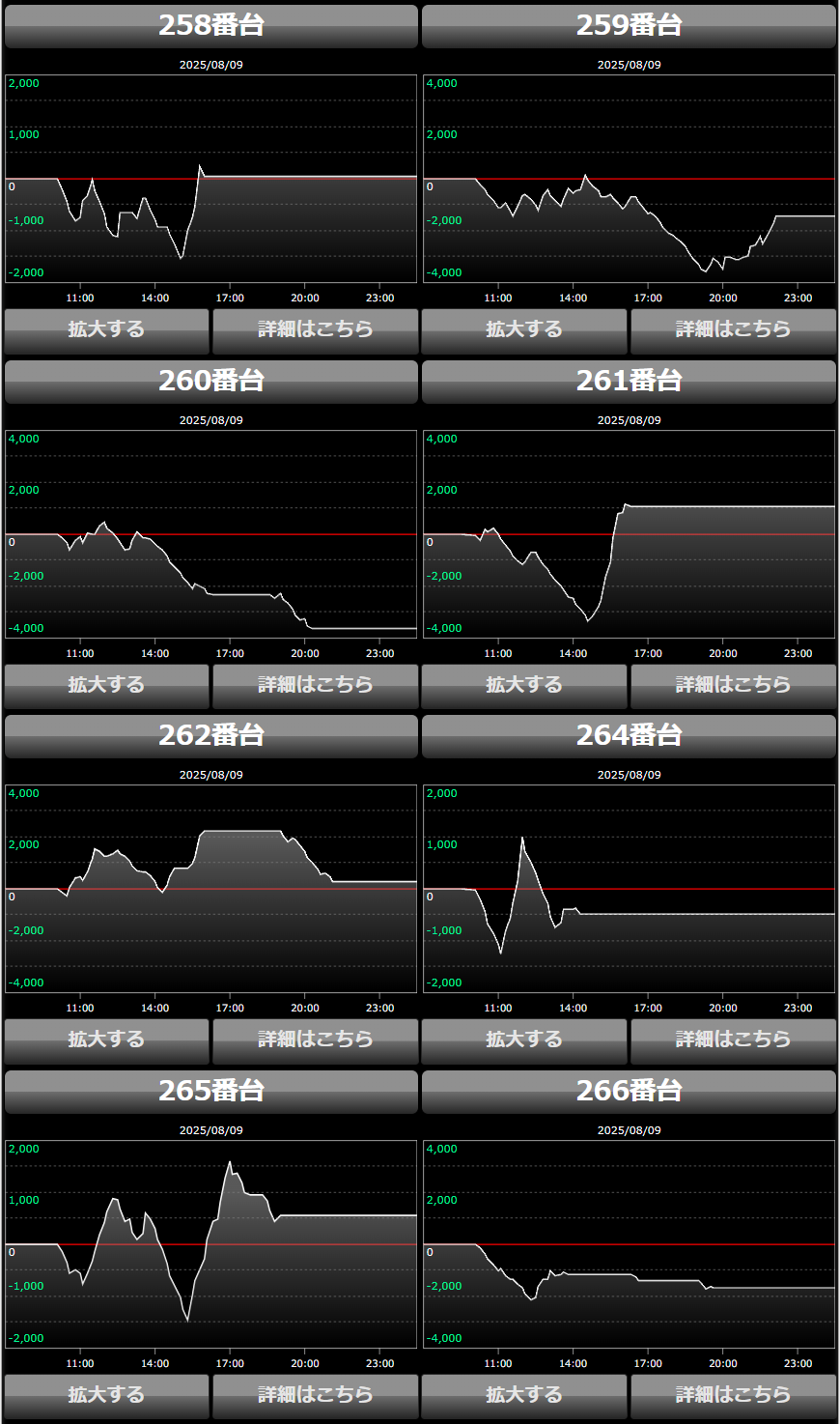Open 詳細はこちら for machine 258番台
Screen dimensions: 840x1424
point(316,331)
